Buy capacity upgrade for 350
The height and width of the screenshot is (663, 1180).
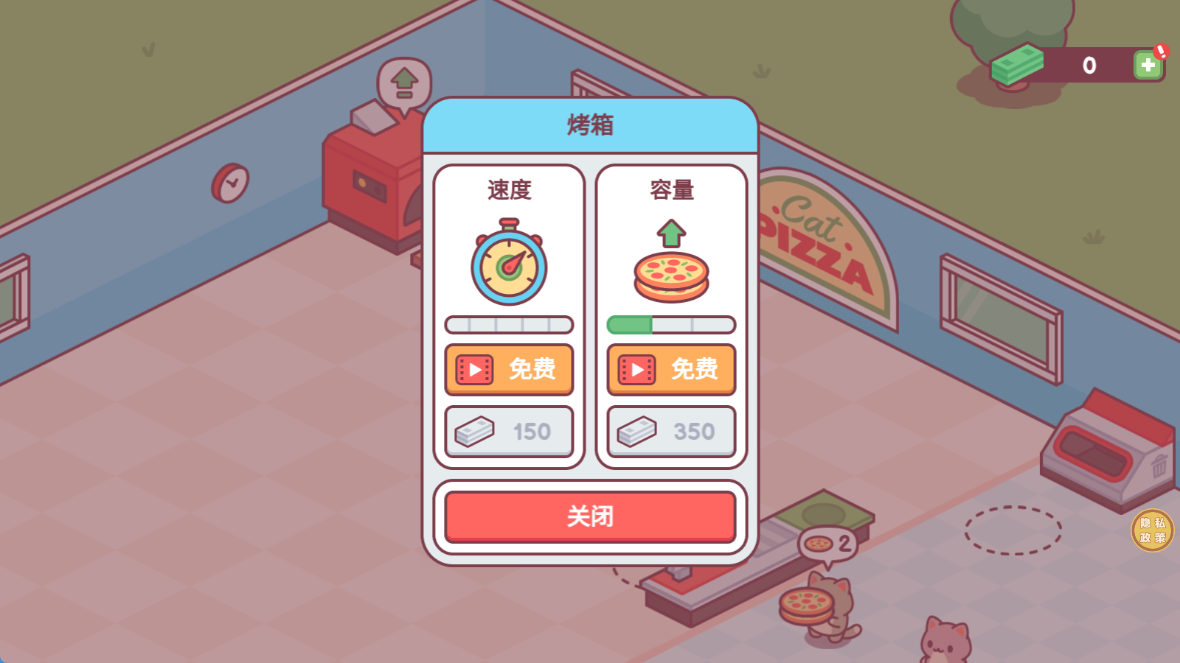tap(671, 431)
